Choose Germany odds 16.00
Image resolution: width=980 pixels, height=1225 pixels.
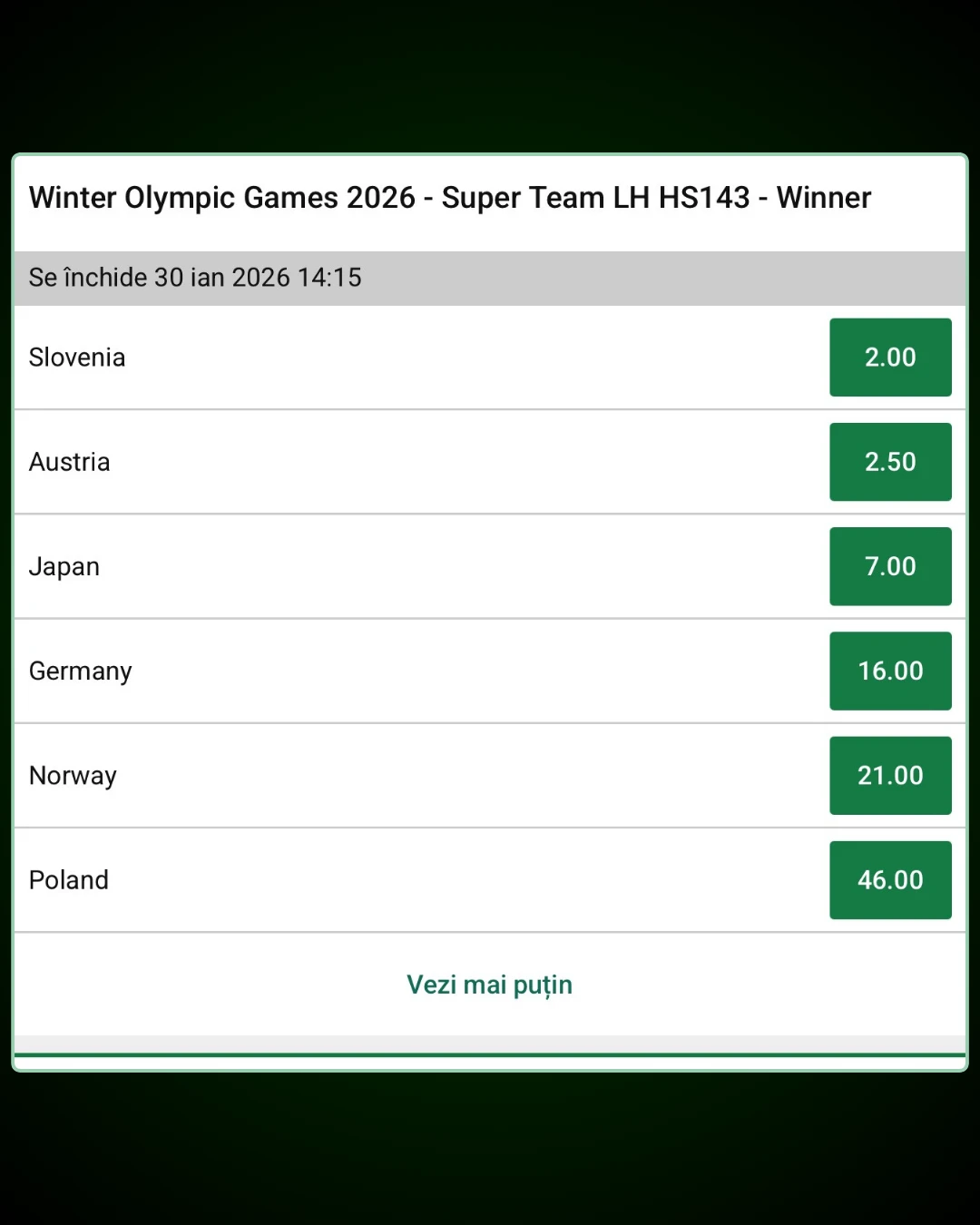coord(889,671)
